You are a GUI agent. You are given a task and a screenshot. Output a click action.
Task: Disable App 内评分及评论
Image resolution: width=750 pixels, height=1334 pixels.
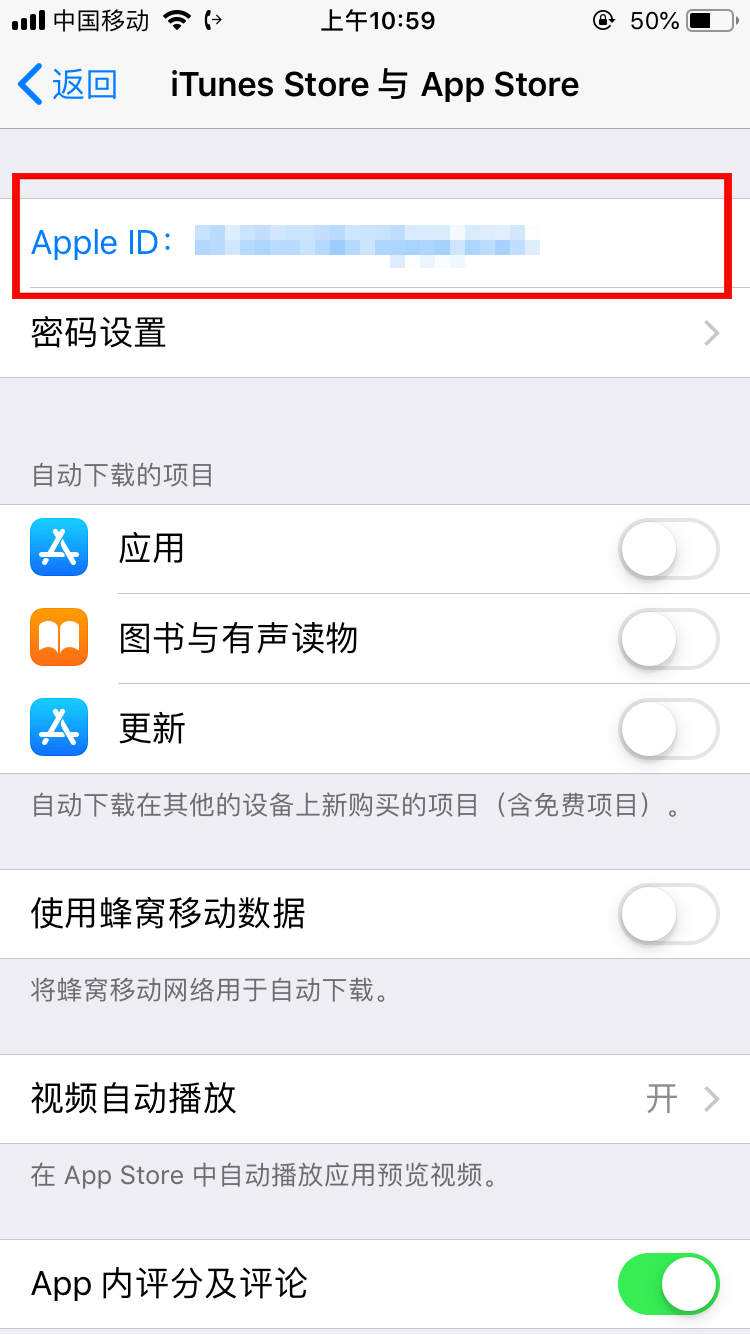tap(668, 1284)
